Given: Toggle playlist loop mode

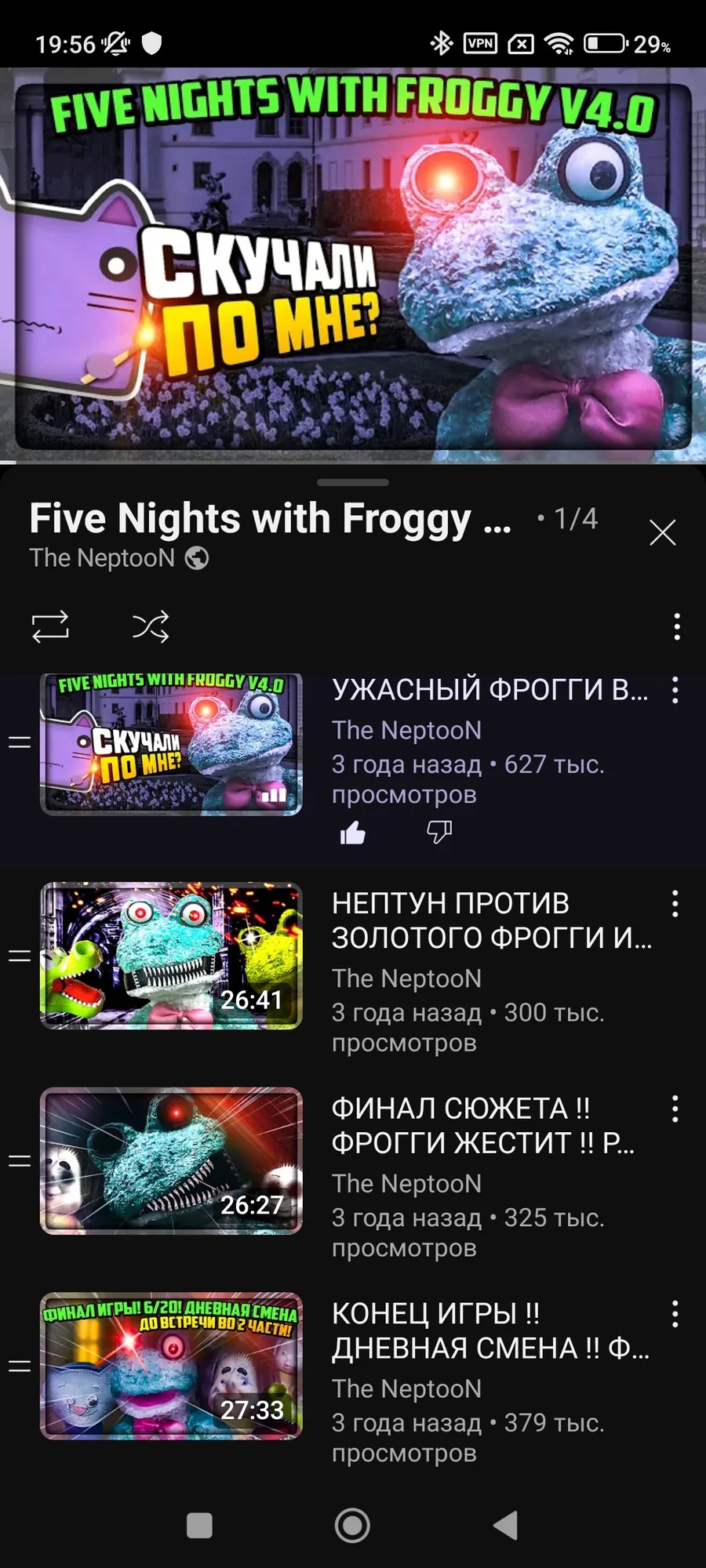Looking at the screenshot, I should click(50, 627).
